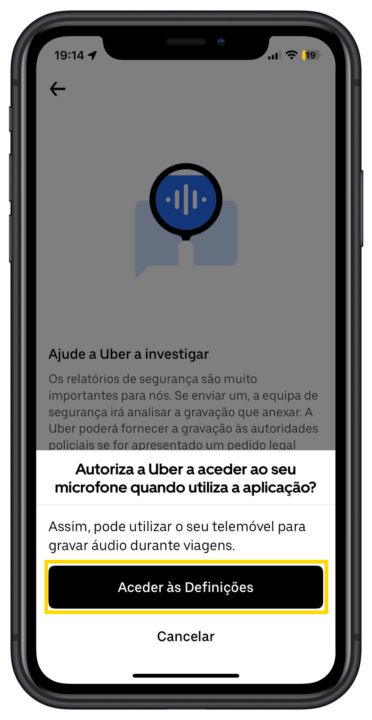Screen dimensions: 372x720
Task: Tap Aceder às Definições button
Action: pos(186,587)
